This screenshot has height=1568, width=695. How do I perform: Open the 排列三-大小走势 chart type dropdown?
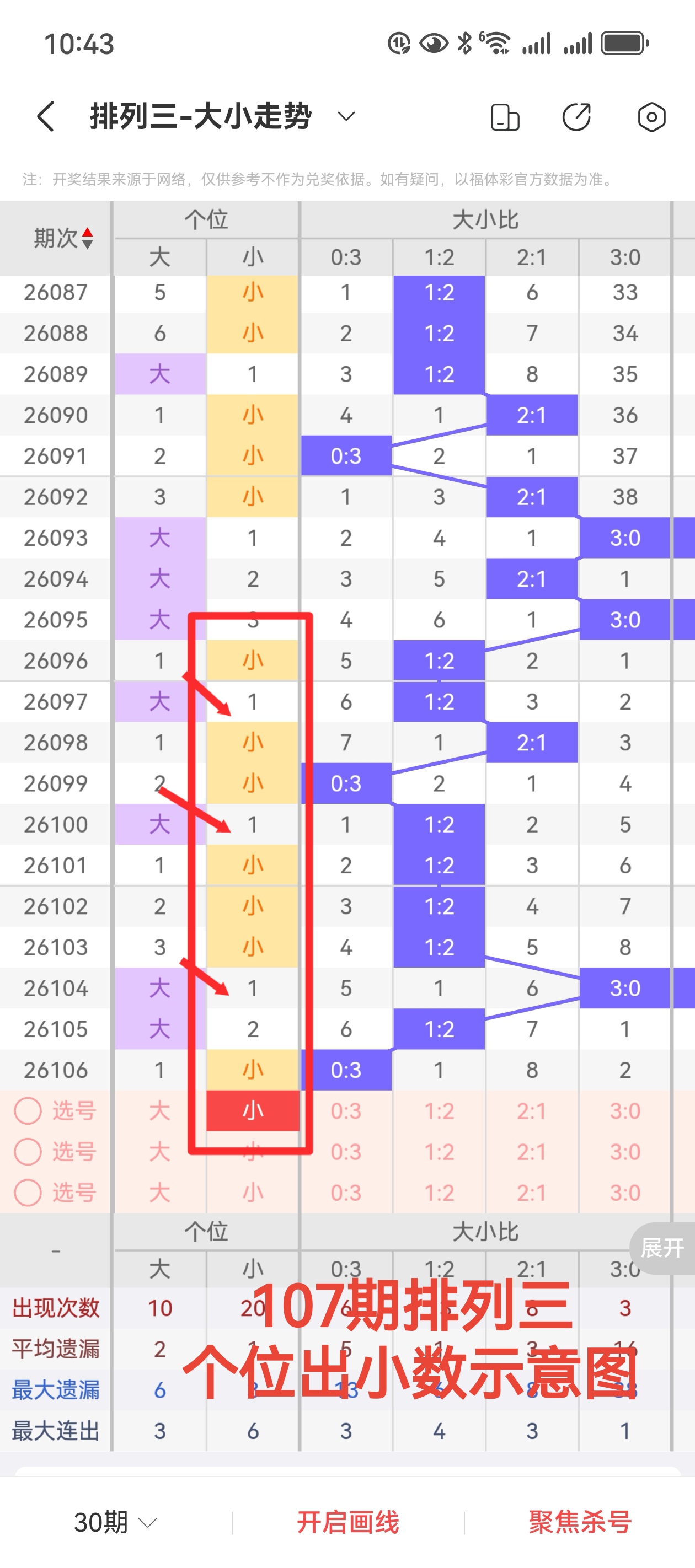click(x=346, y=116)
